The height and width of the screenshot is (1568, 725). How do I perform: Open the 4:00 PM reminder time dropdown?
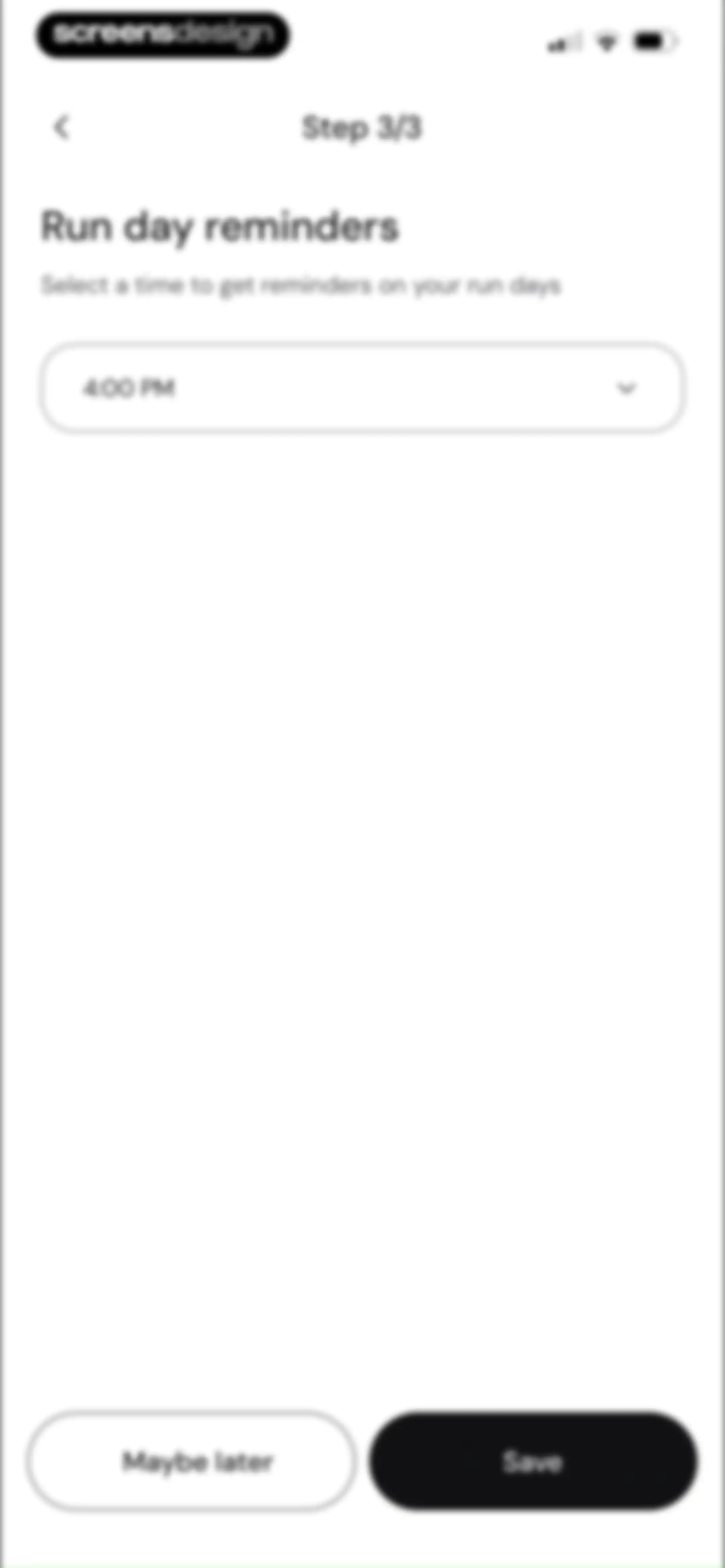362,388
